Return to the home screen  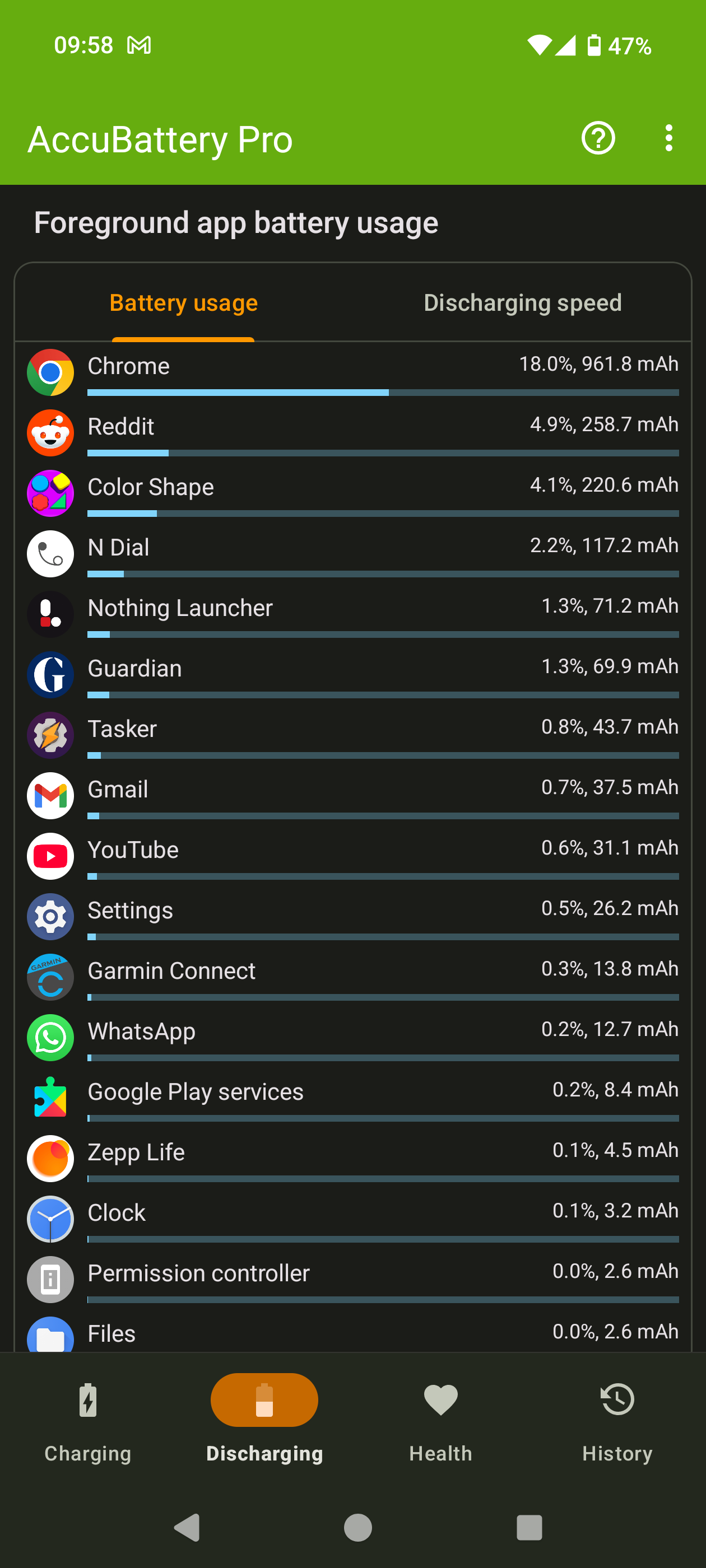[357, 1527]
